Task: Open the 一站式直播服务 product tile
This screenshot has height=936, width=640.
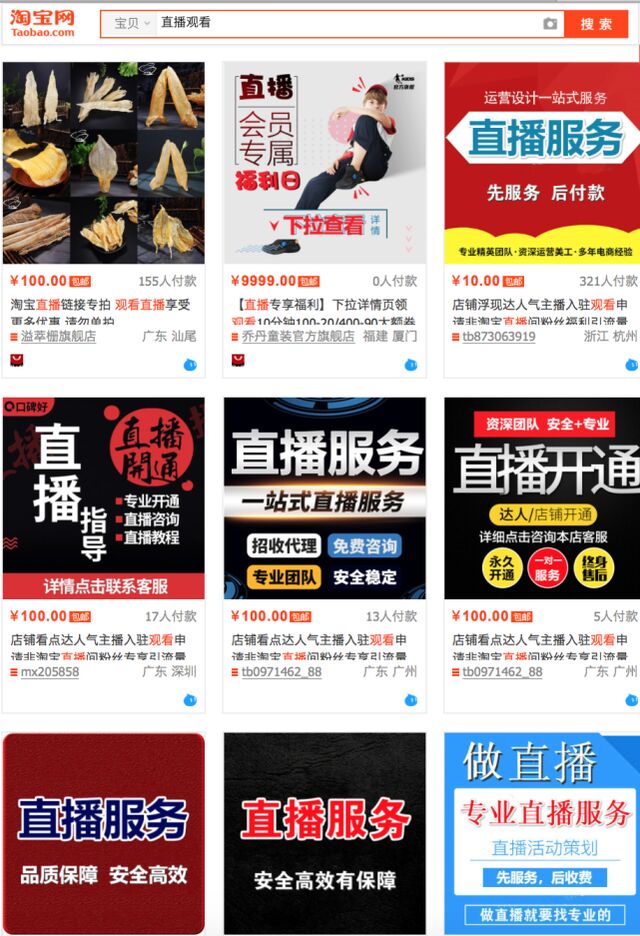Action: pyautogui.click(x=325, y=498)
